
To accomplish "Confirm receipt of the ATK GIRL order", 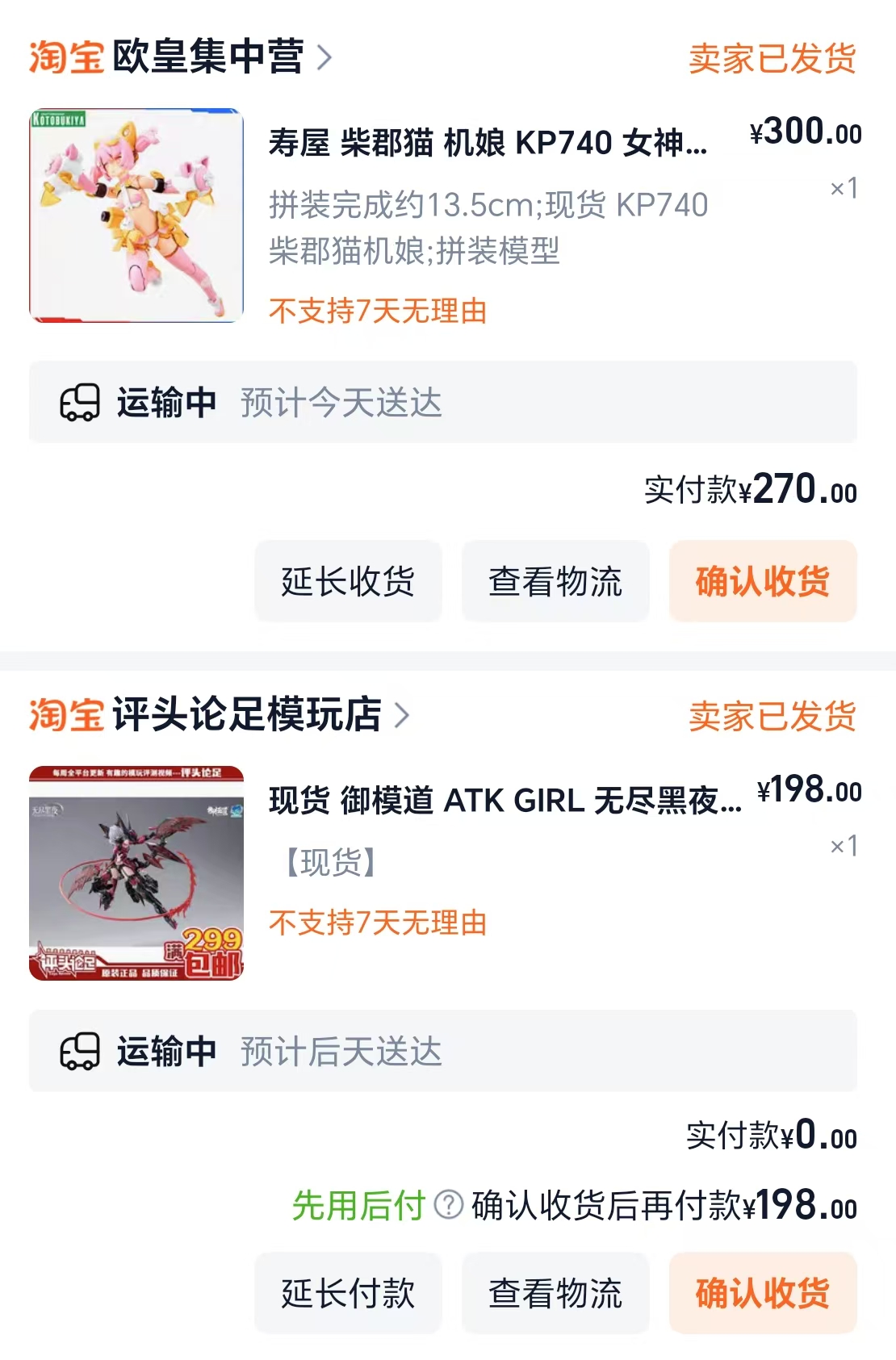I will [762, 1293].
